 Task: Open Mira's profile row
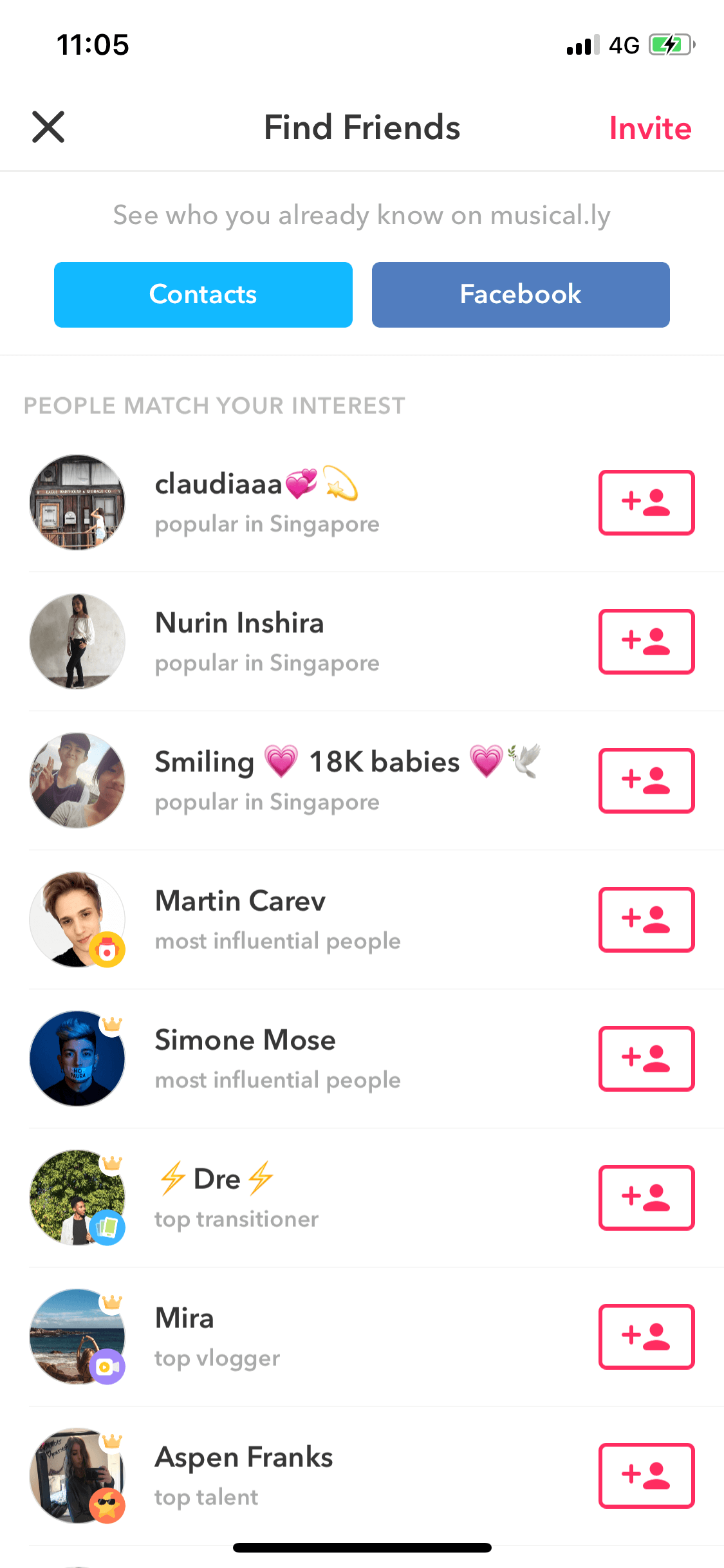point(309,1337)
